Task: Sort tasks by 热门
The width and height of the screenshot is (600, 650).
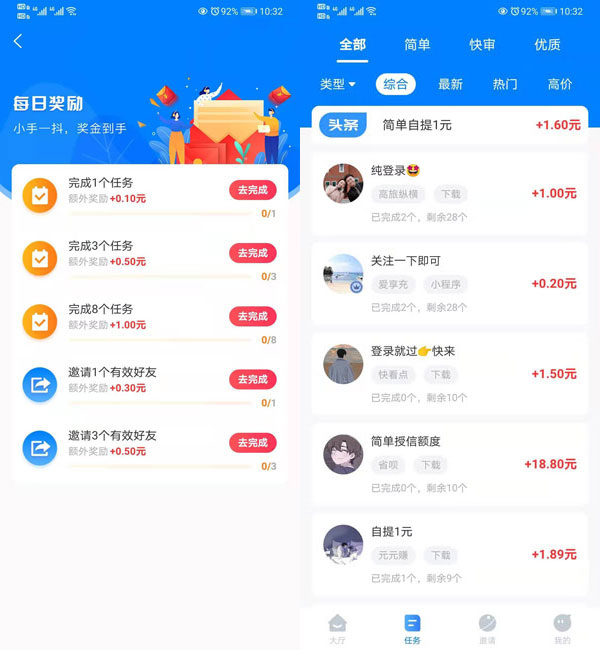Action: [505, 84]
